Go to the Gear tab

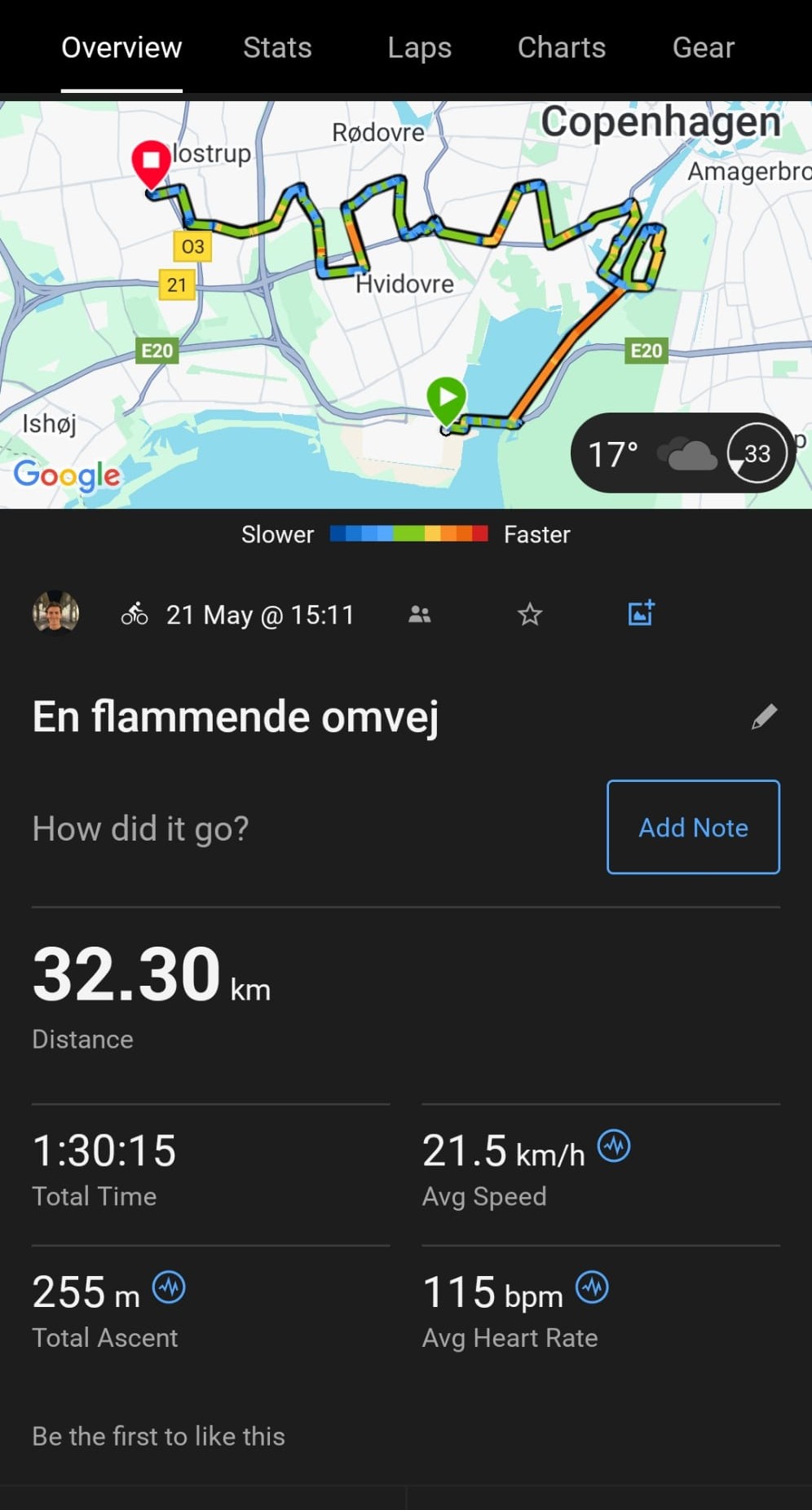click(703, 47)
